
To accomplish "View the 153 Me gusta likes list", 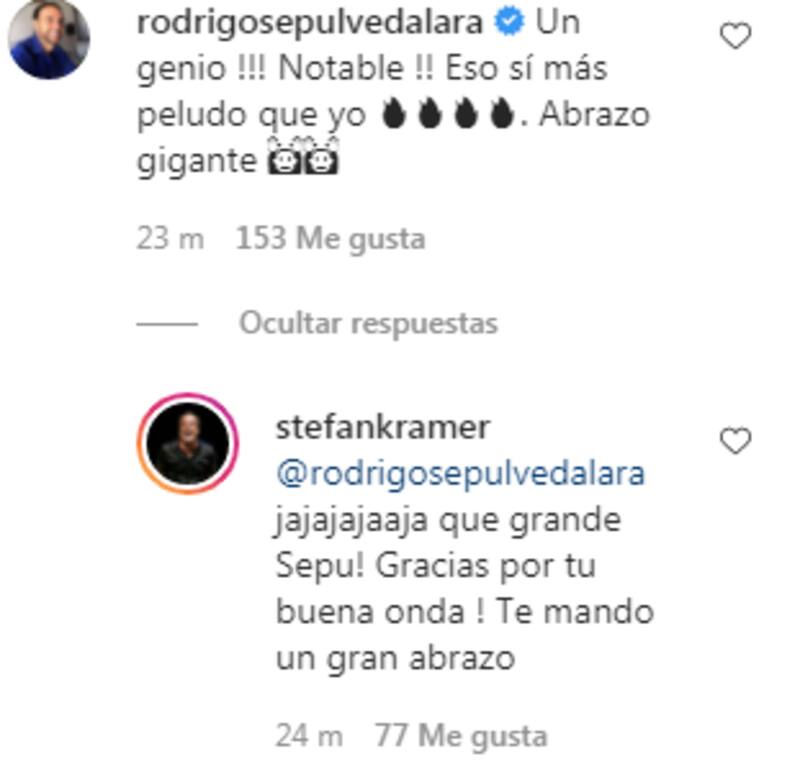I will 331,239.
